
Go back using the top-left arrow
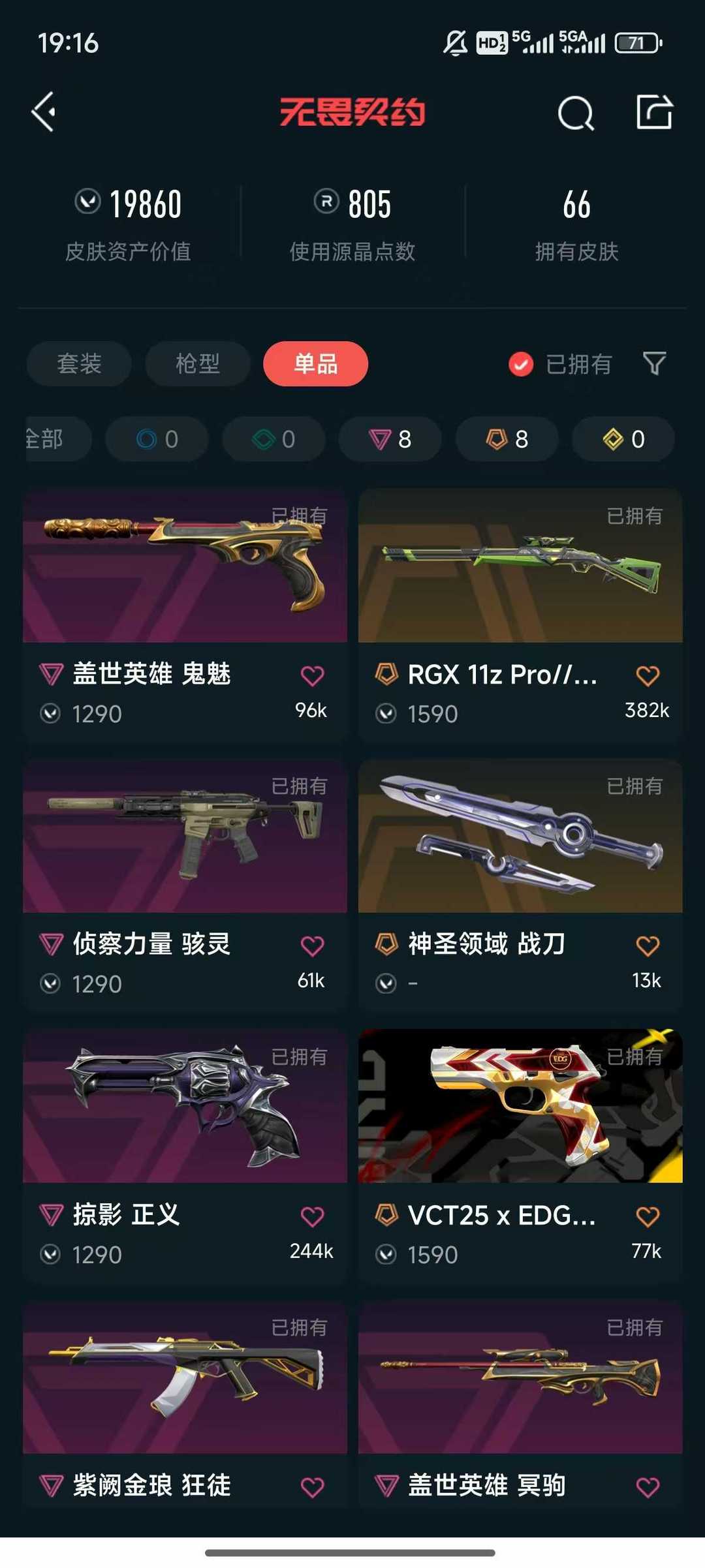click(x=44, y=112)
